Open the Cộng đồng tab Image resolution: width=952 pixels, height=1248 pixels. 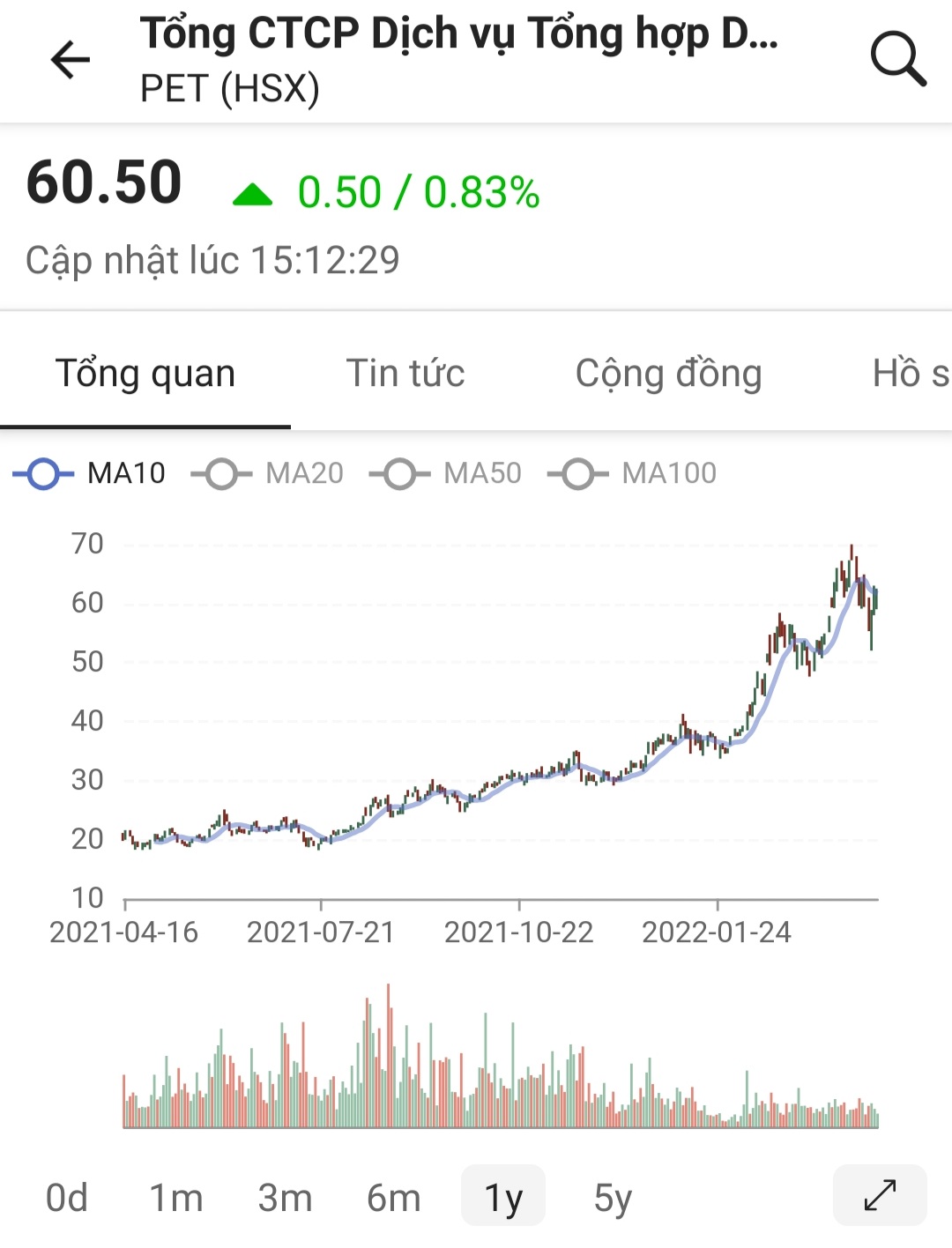668,374
